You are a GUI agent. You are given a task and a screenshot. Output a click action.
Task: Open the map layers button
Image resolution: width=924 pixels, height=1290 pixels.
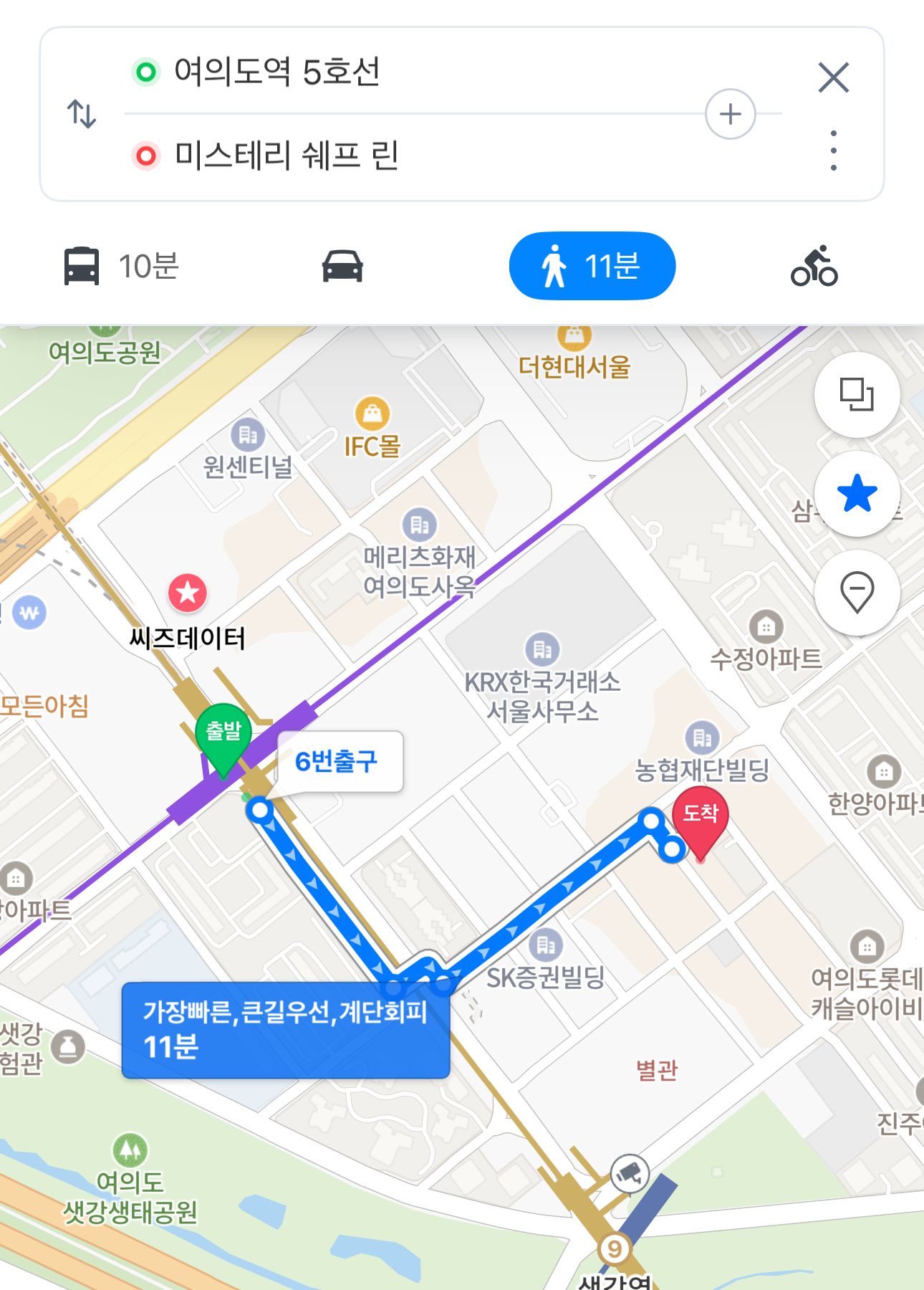point(857,394)
